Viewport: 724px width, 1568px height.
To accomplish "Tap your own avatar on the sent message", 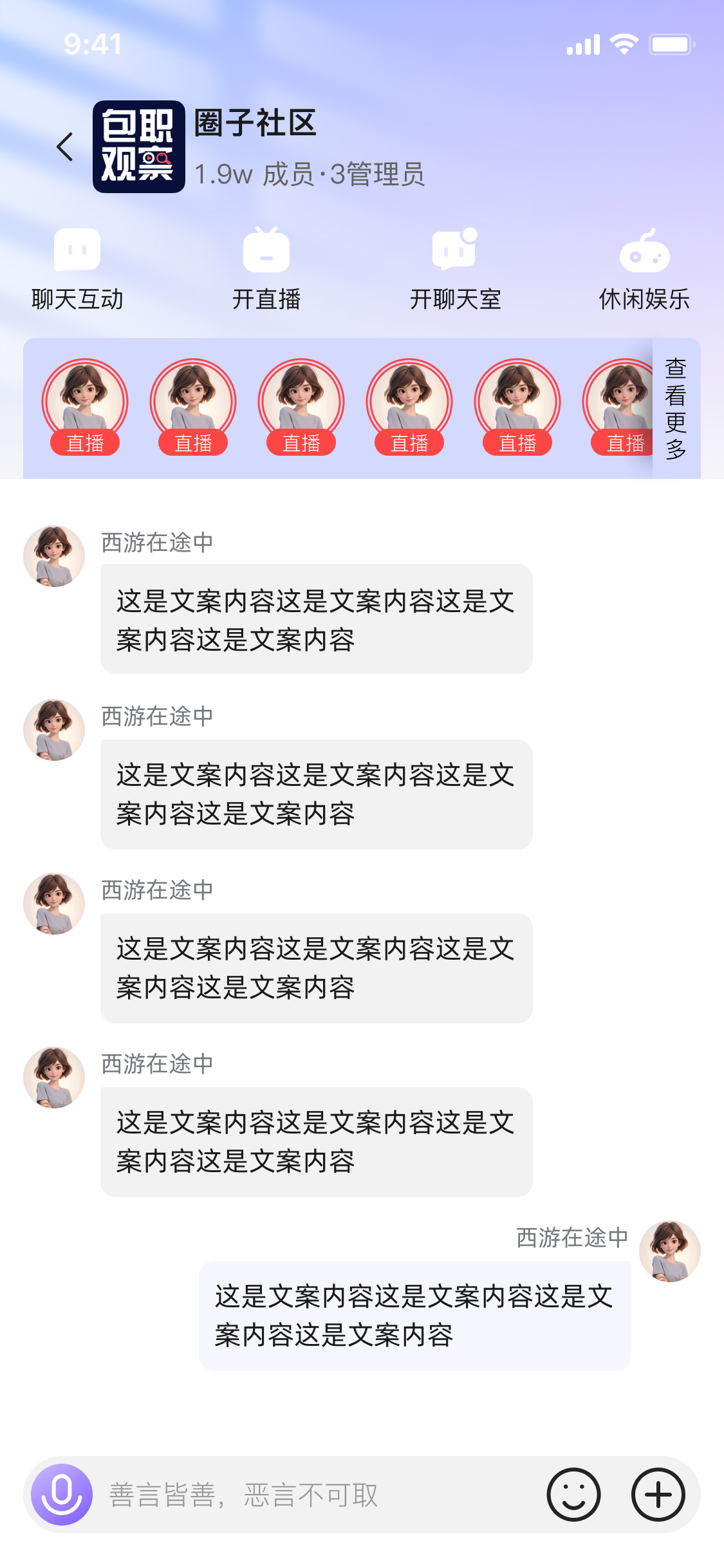I will tap(671, 1251).
